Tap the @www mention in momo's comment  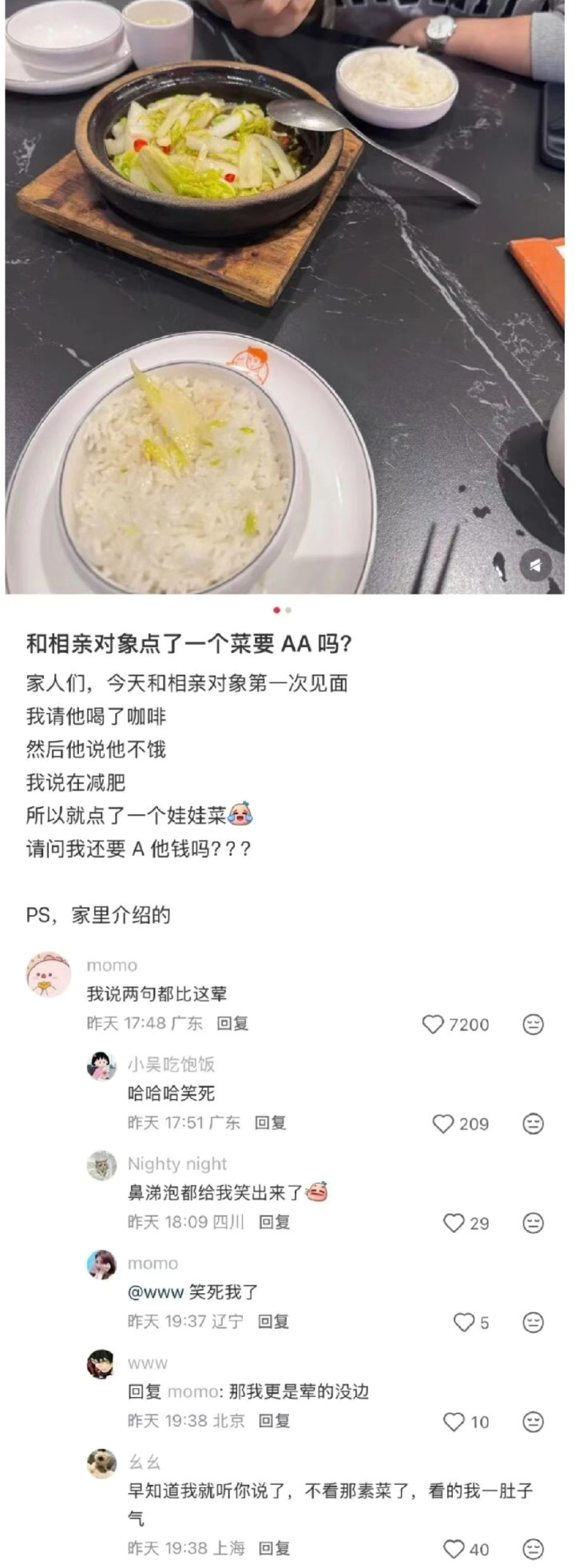[x=156, y=1292]
